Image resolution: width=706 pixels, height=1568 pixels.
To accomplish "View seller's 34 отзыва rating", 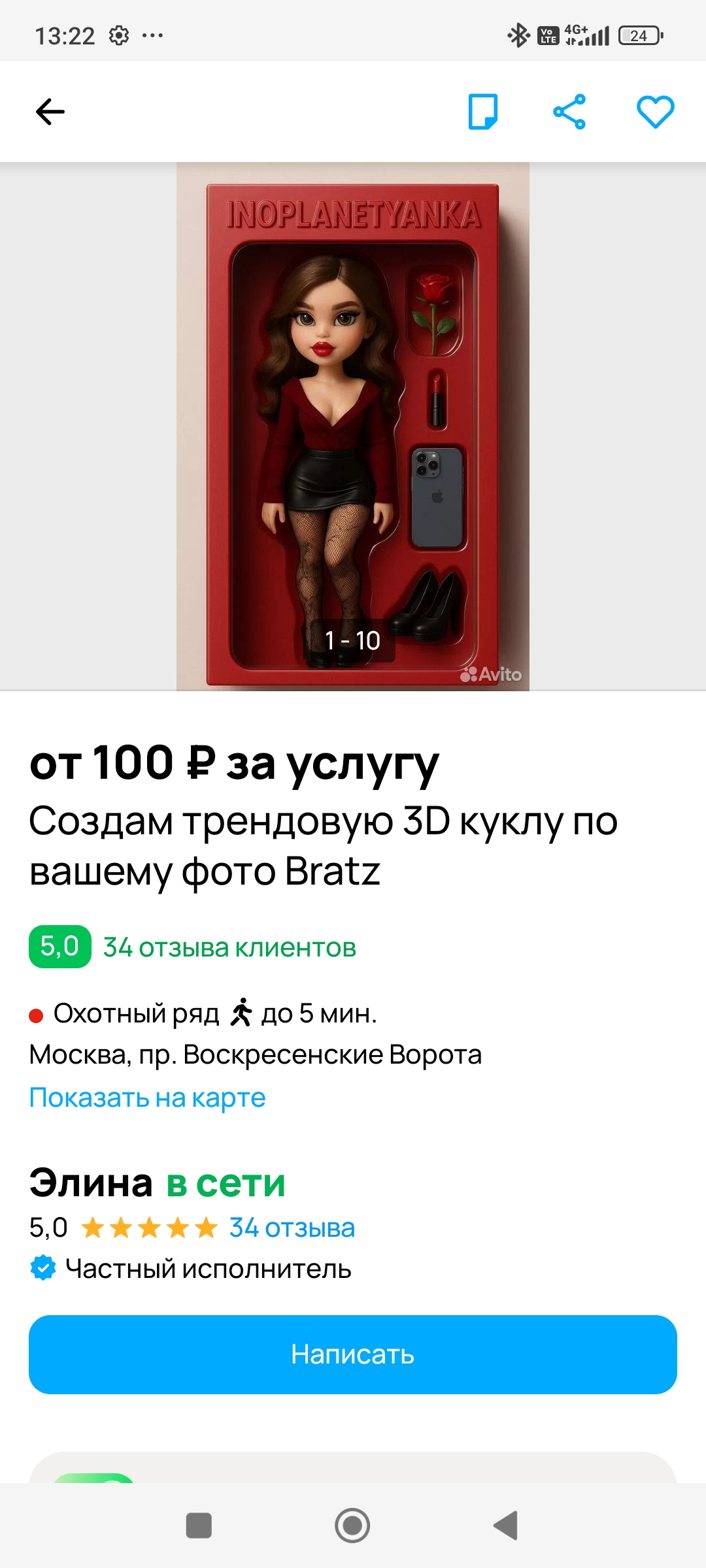I will tap(292, 1228).
